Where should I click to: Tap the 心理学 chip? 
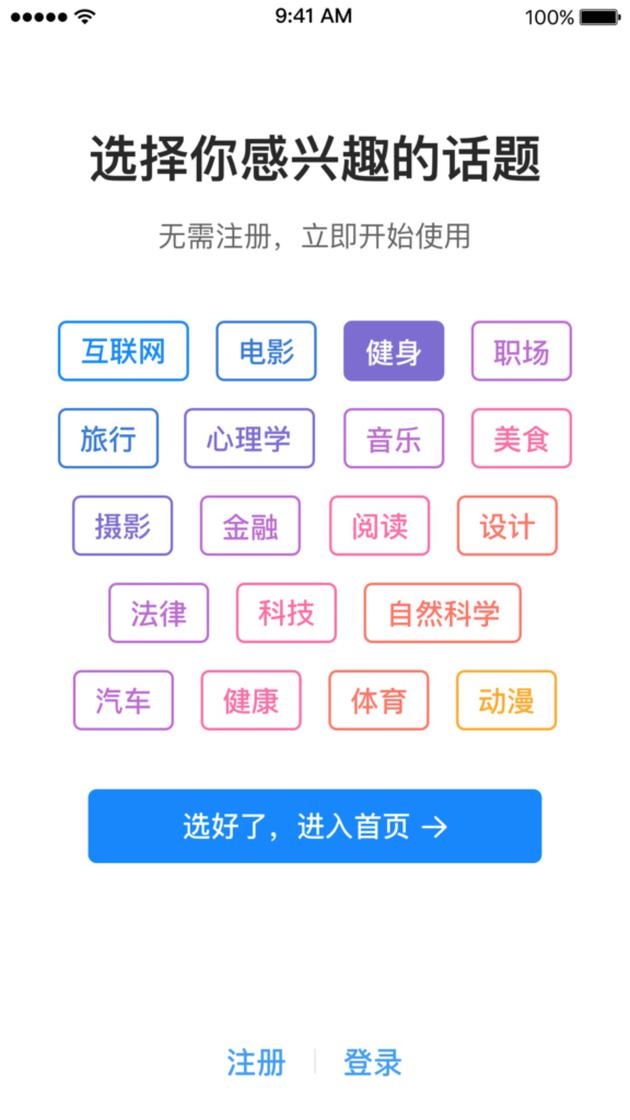(249, 438)
